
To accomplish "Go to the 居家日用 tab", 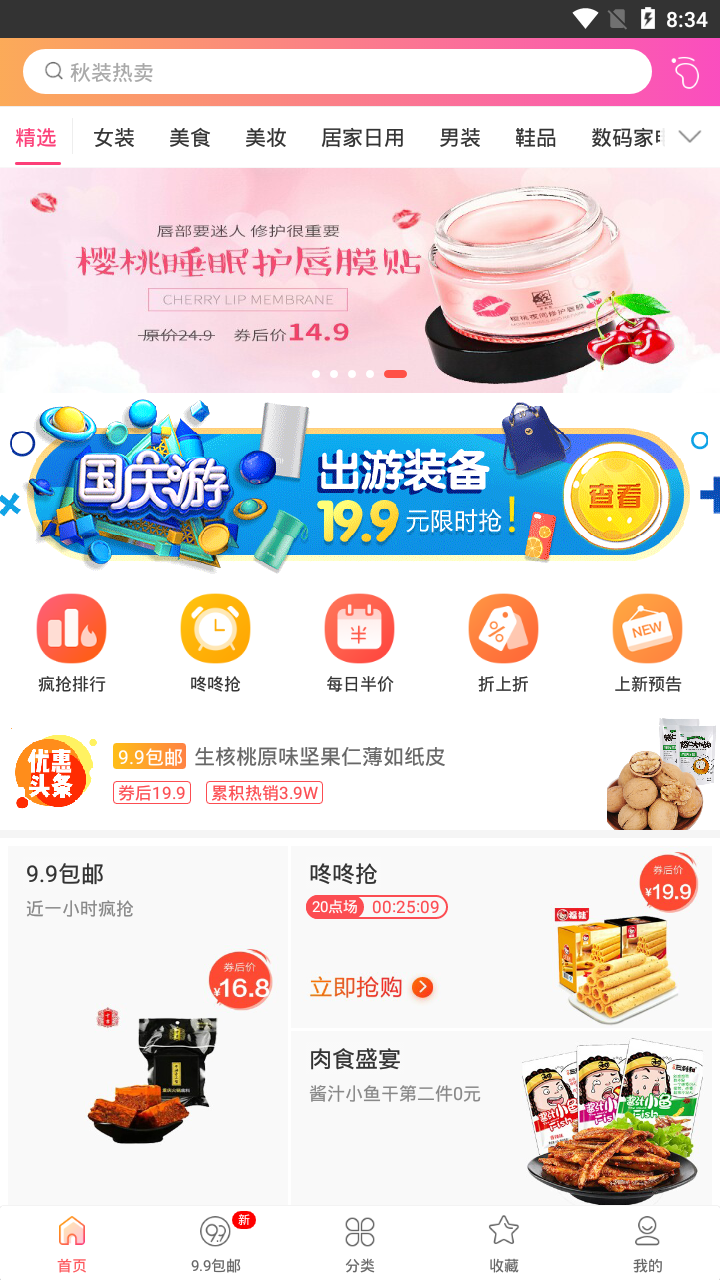I will point(362,138).
